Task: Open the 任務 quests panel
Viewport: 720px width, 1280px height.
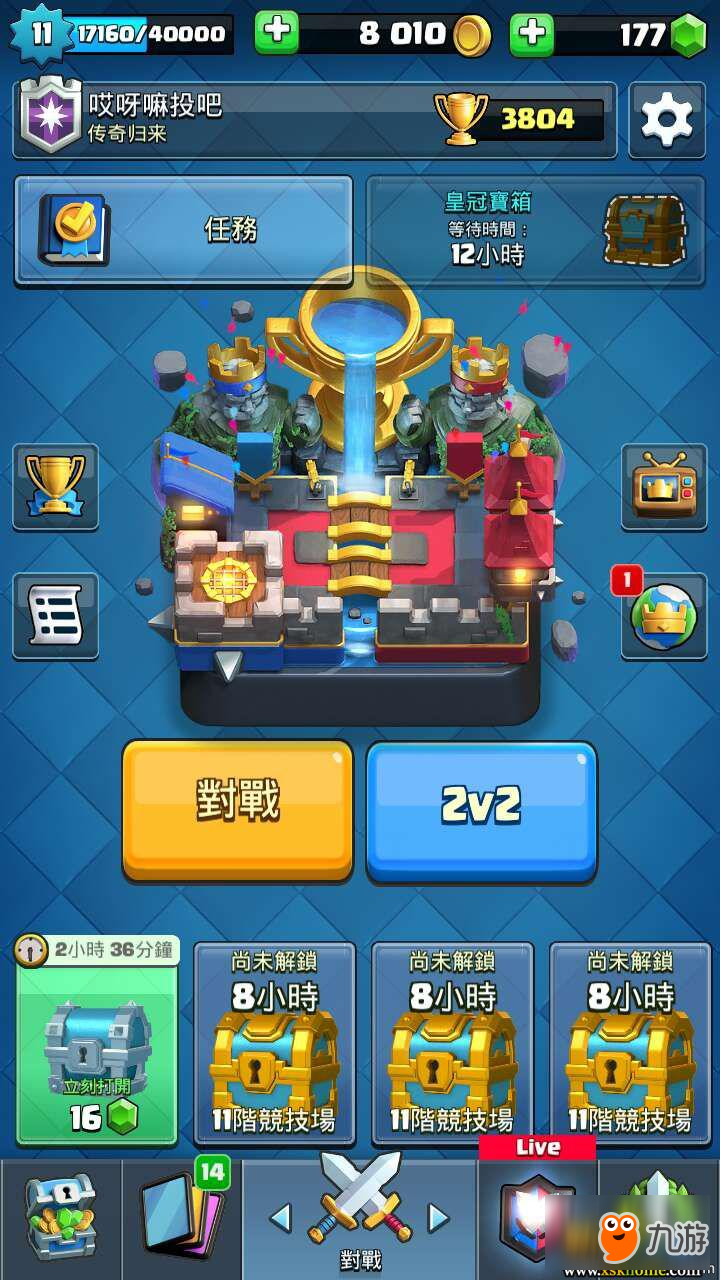Action: (x=184, y=229)
